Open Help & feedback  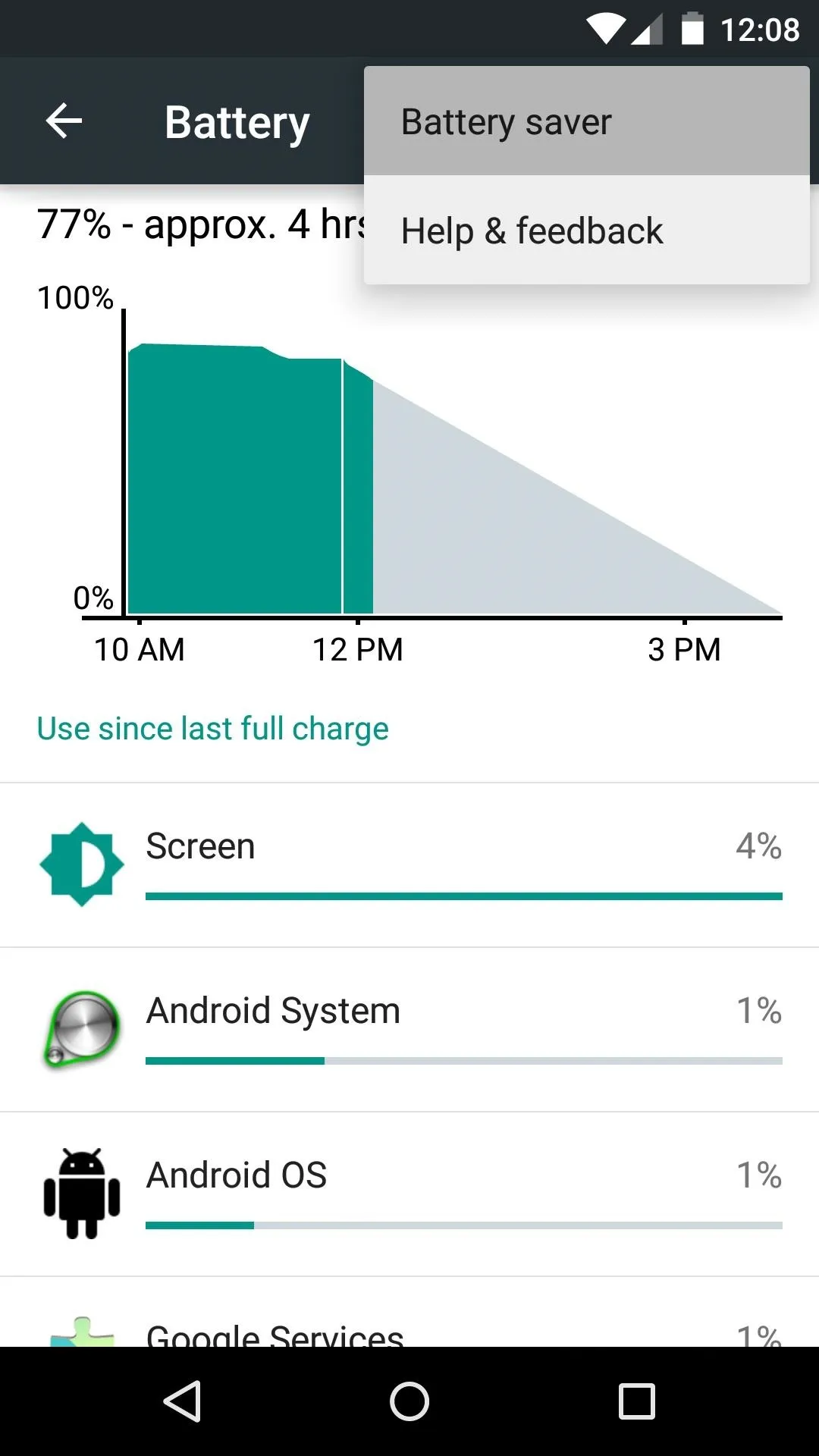[x=586, y=231]
